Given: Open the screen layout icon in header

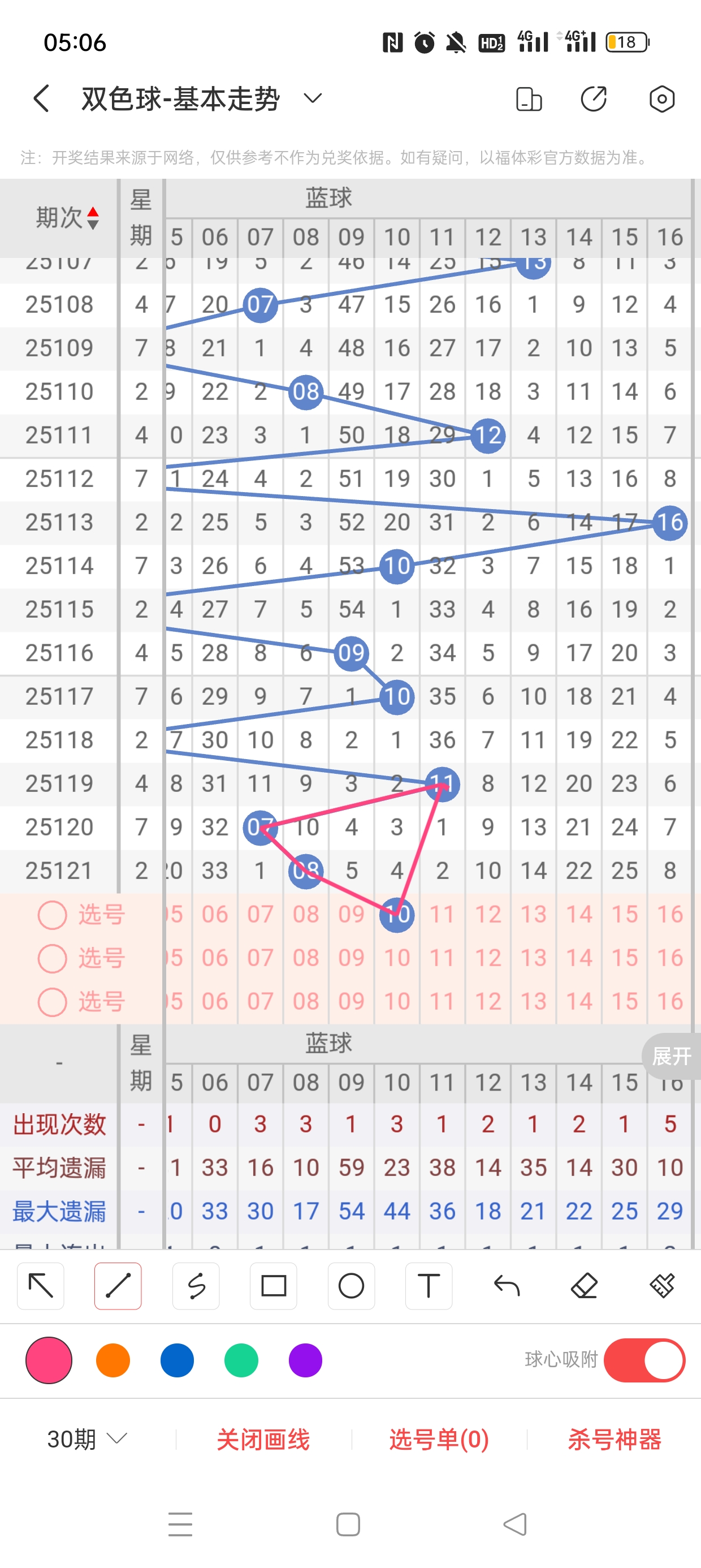Looking at the screenshot, I should [528, 98].
